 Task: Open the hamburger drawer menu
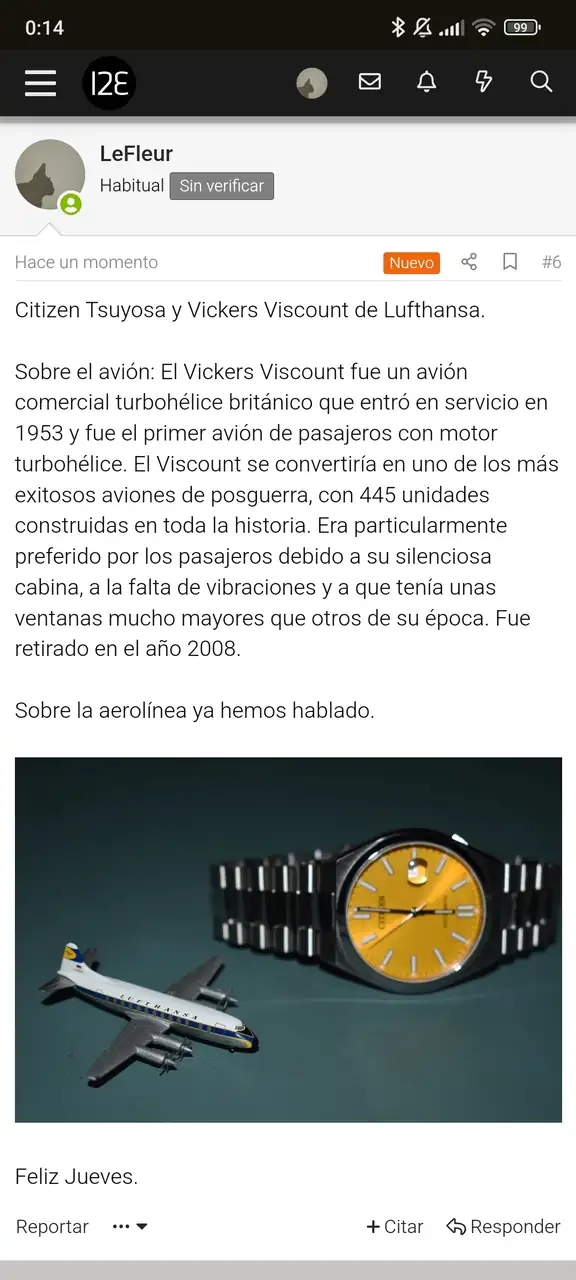point(40,82)
